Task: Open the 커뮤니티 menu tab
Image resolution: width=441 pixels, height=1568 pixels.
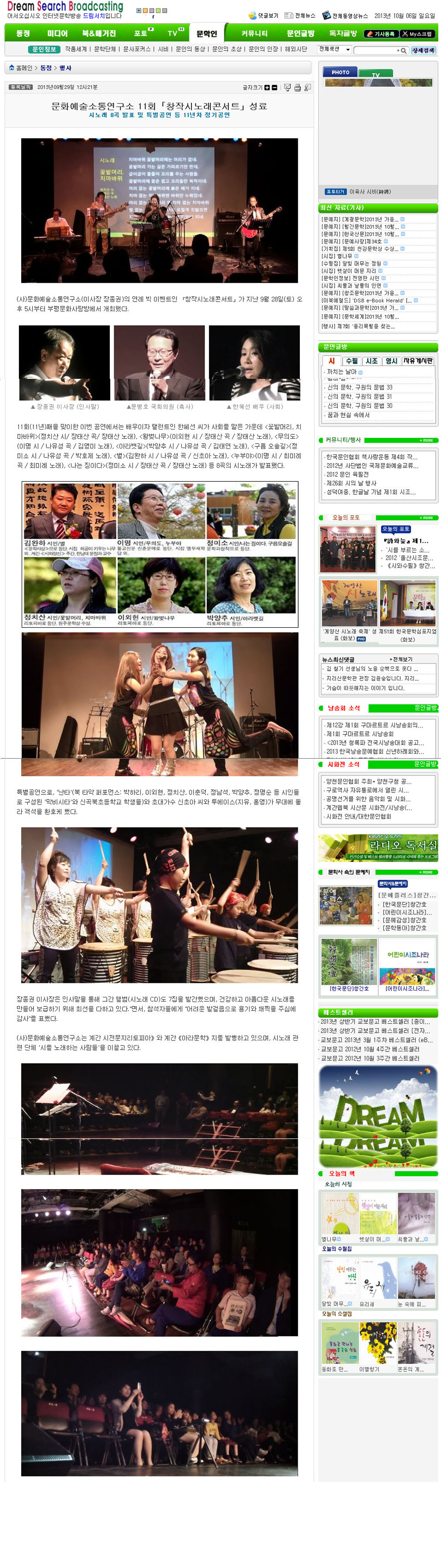Action: tap(254, 33)
